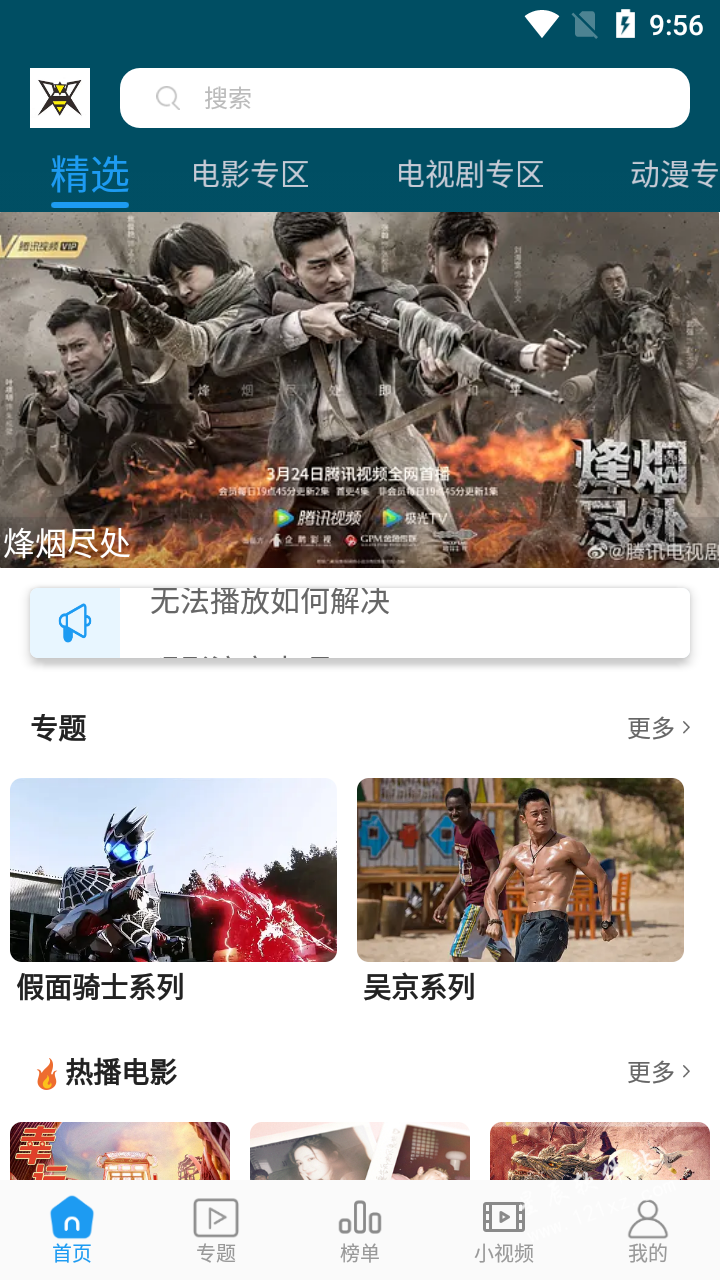Tap 更多 next to 专题
The width and height of the screenshot is (720, 1280).
pyautogui.click(x=658, y=728)
